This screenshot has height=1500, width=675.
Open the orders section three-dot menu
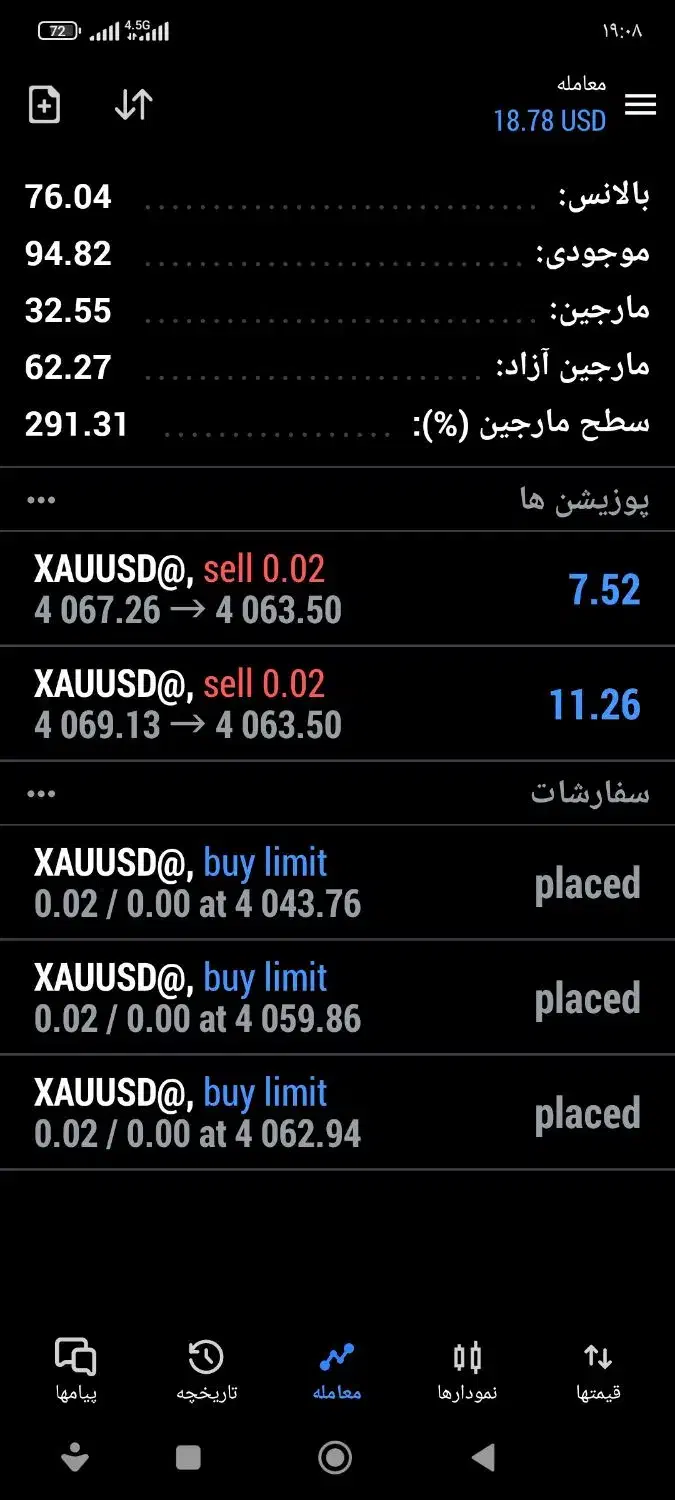[41, 794]
